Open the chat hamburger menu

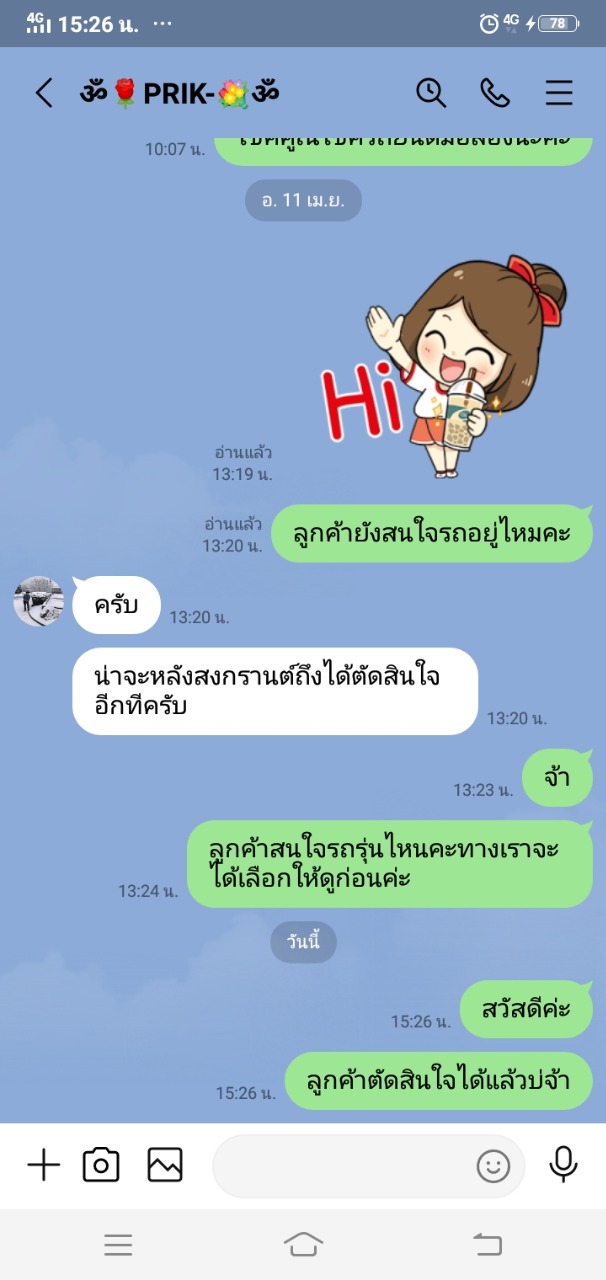559,93
